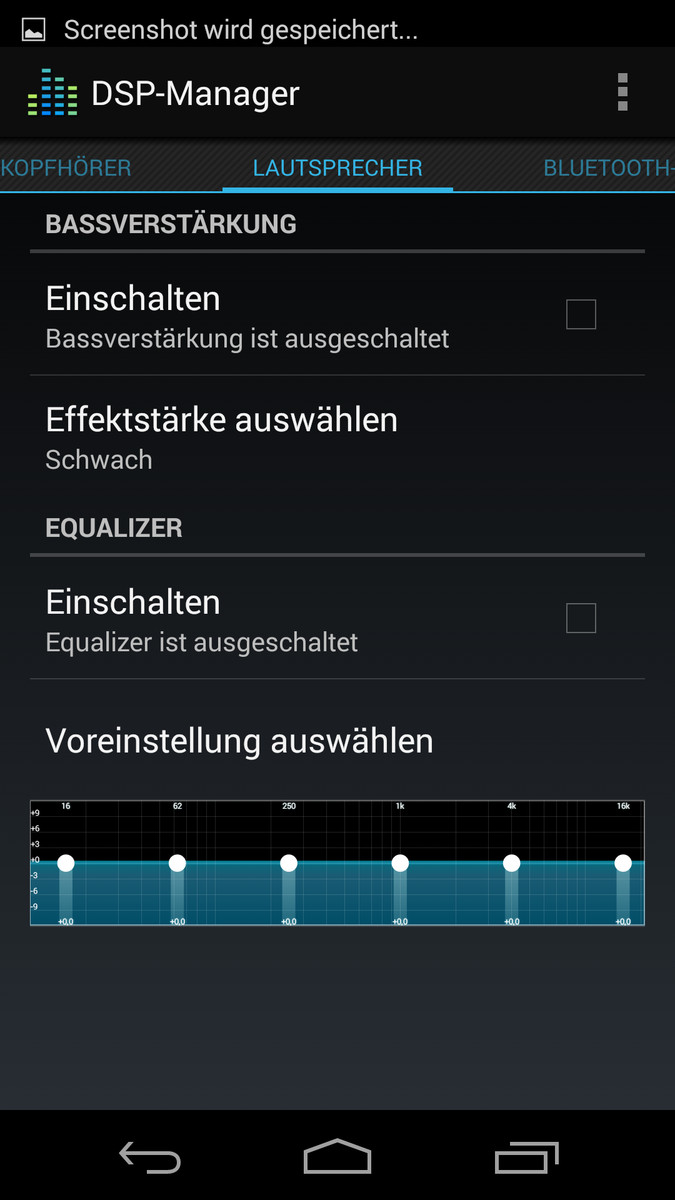Open the overflow menu in DSP-Manager
675x1200 pixels.
(622, 92)
